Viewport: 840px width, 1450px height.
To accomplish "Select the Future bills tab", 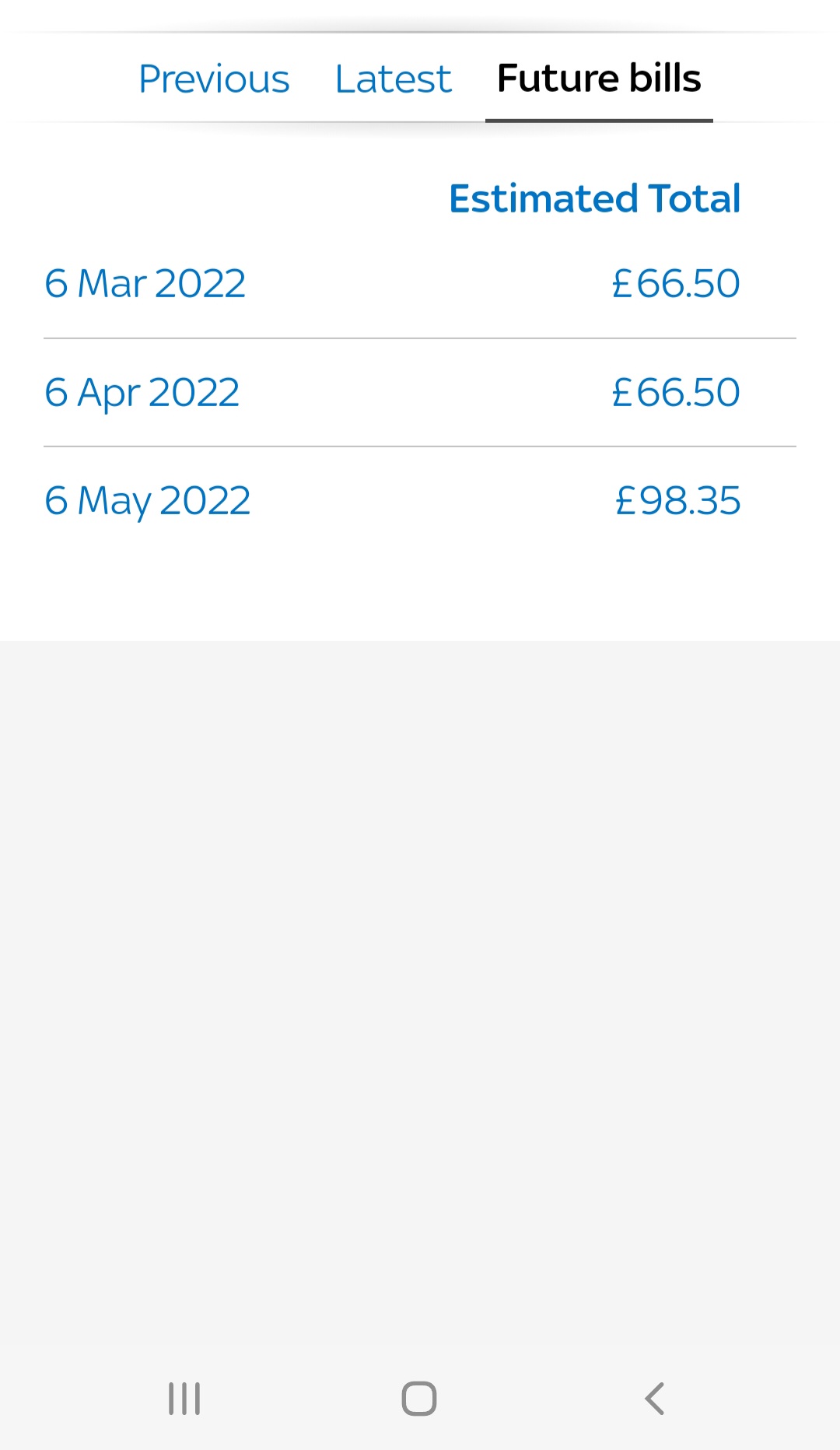I will click(599, 78).
